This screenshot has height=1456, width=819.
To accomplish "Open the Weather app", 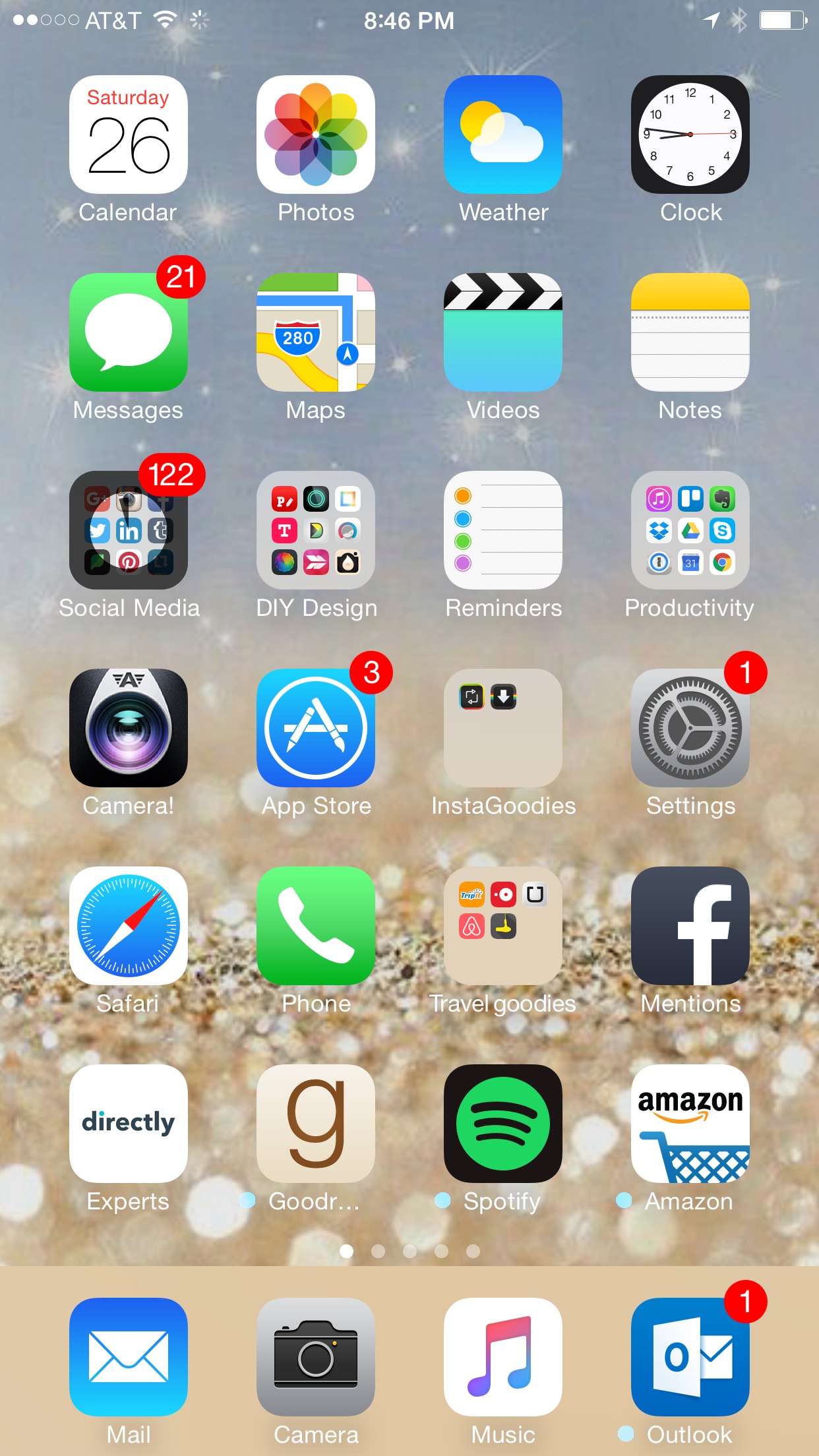I will 503,135.
